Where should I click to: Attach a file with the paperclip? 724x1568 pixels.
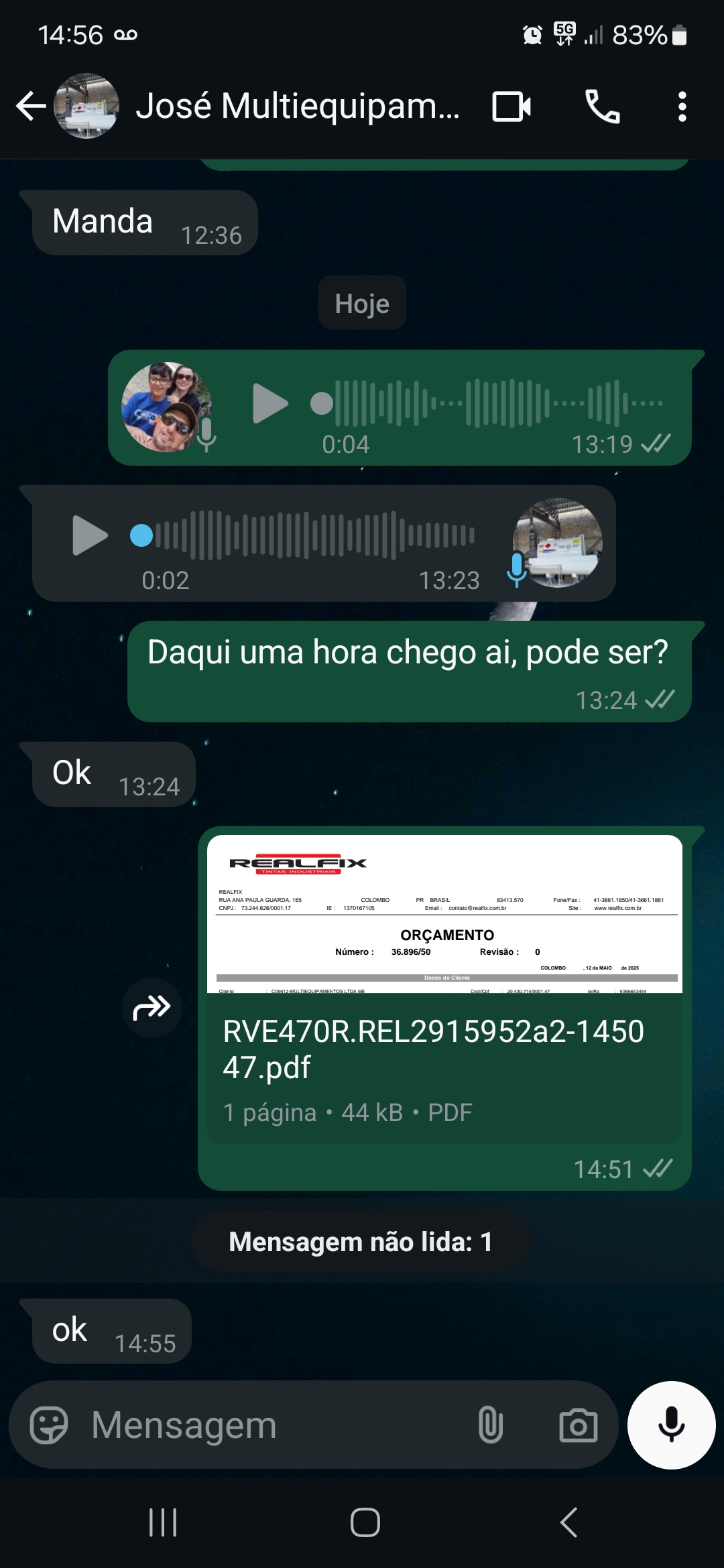click(x=491, y=1425)
